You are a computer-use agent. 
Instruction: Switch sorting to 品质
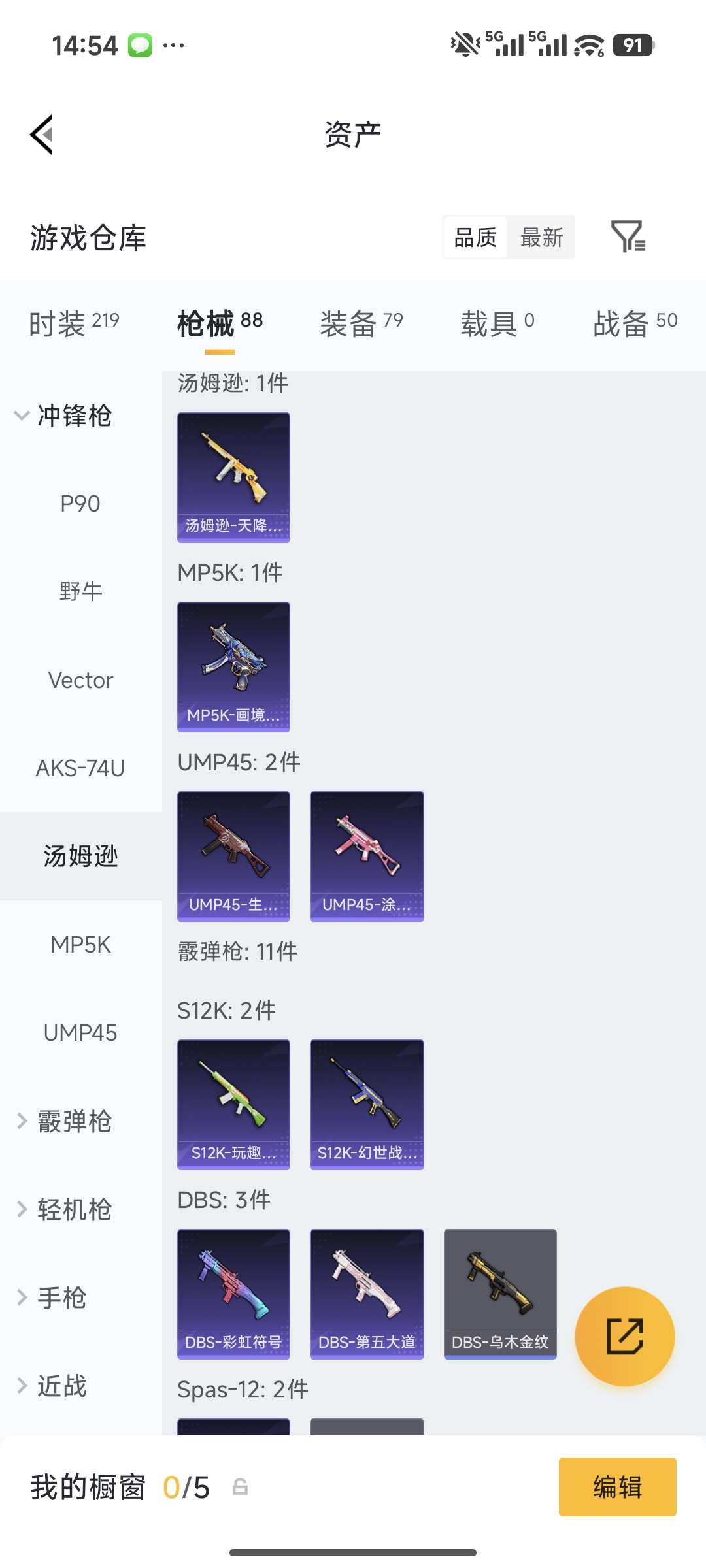(475, 238)
